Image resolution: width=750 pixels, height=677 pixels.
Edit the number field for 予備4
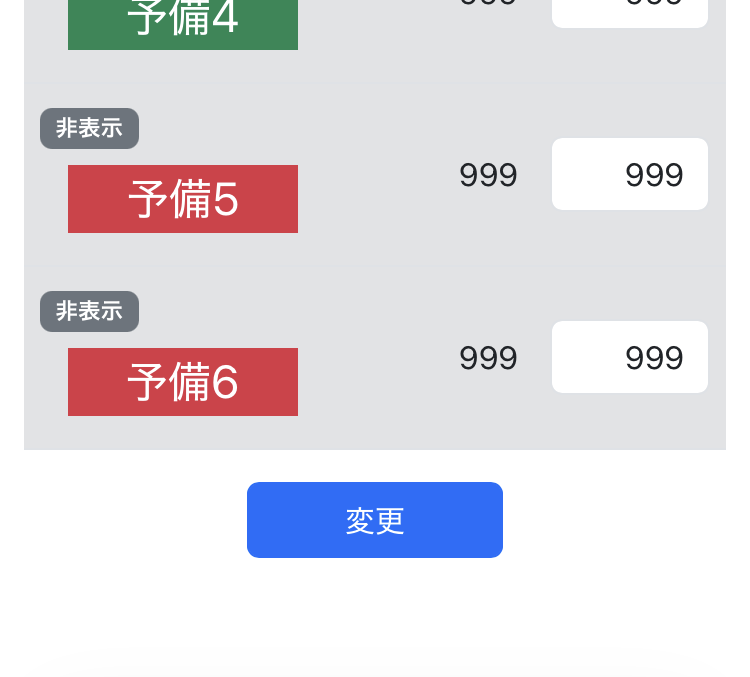click(x=629, y=10)
